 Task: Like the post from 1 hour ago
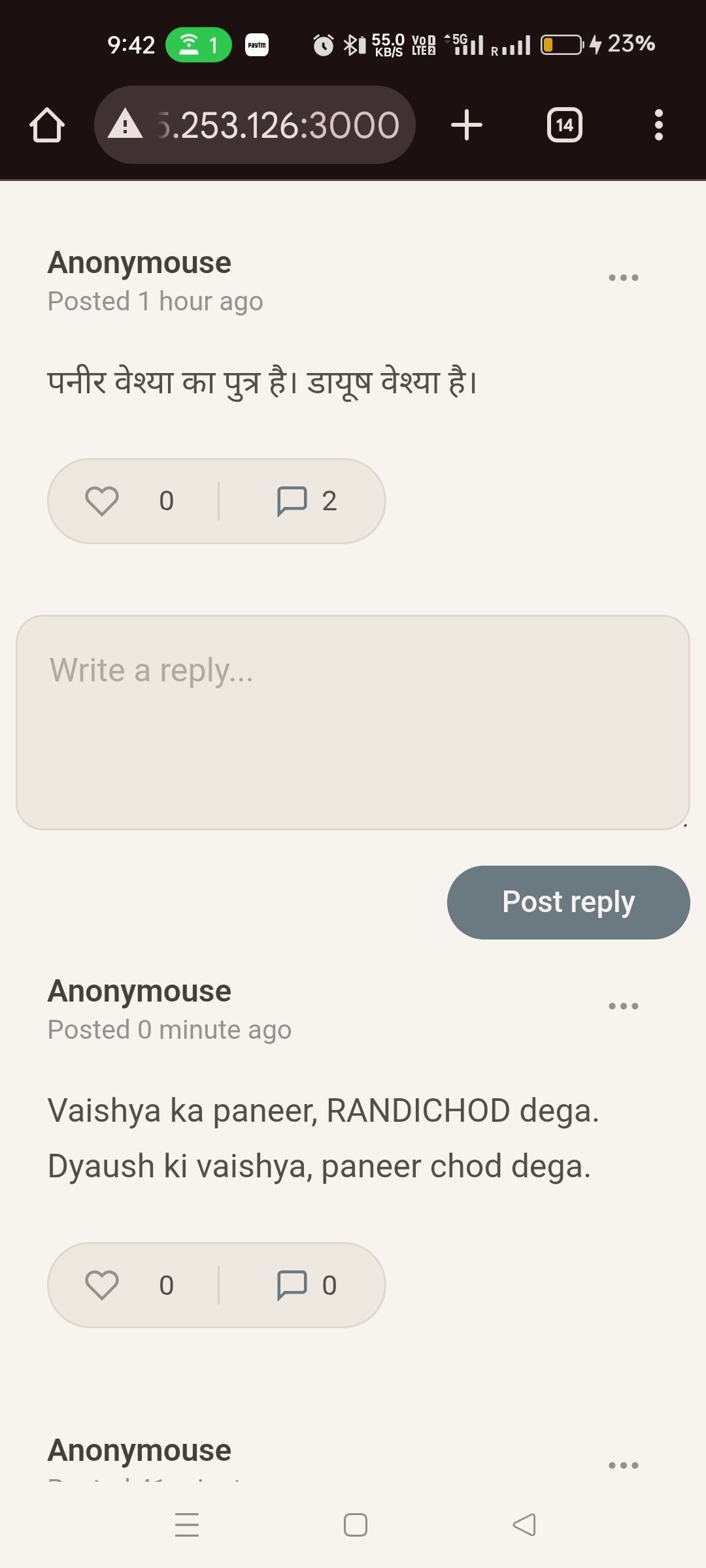pos(103,501)
